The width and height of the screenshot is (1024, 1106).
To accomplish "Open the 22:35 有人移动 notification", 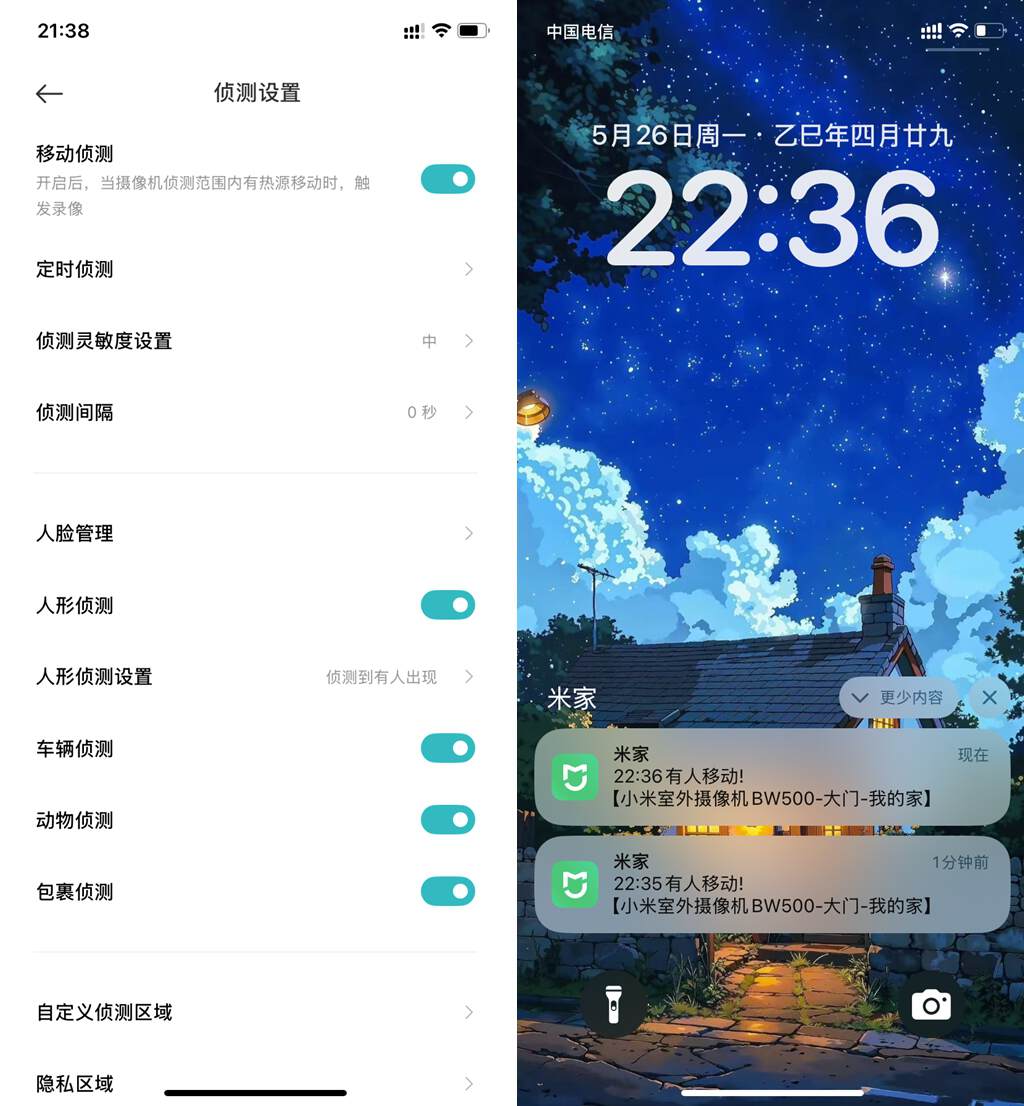I will point(771,884).
